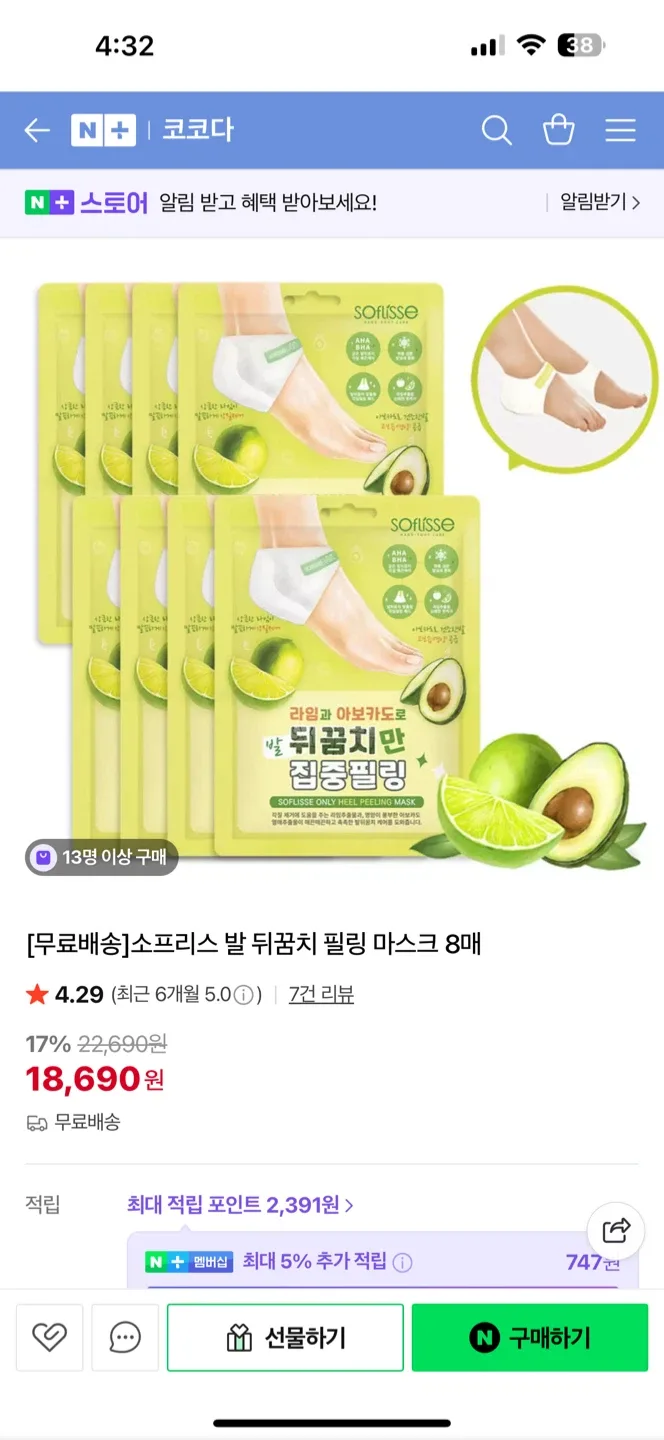Viewport: 664px width, 1440px height.
Task: Tap 선물하기 to send as gift
Action: pyautogui.click(x=285, y=1337)
